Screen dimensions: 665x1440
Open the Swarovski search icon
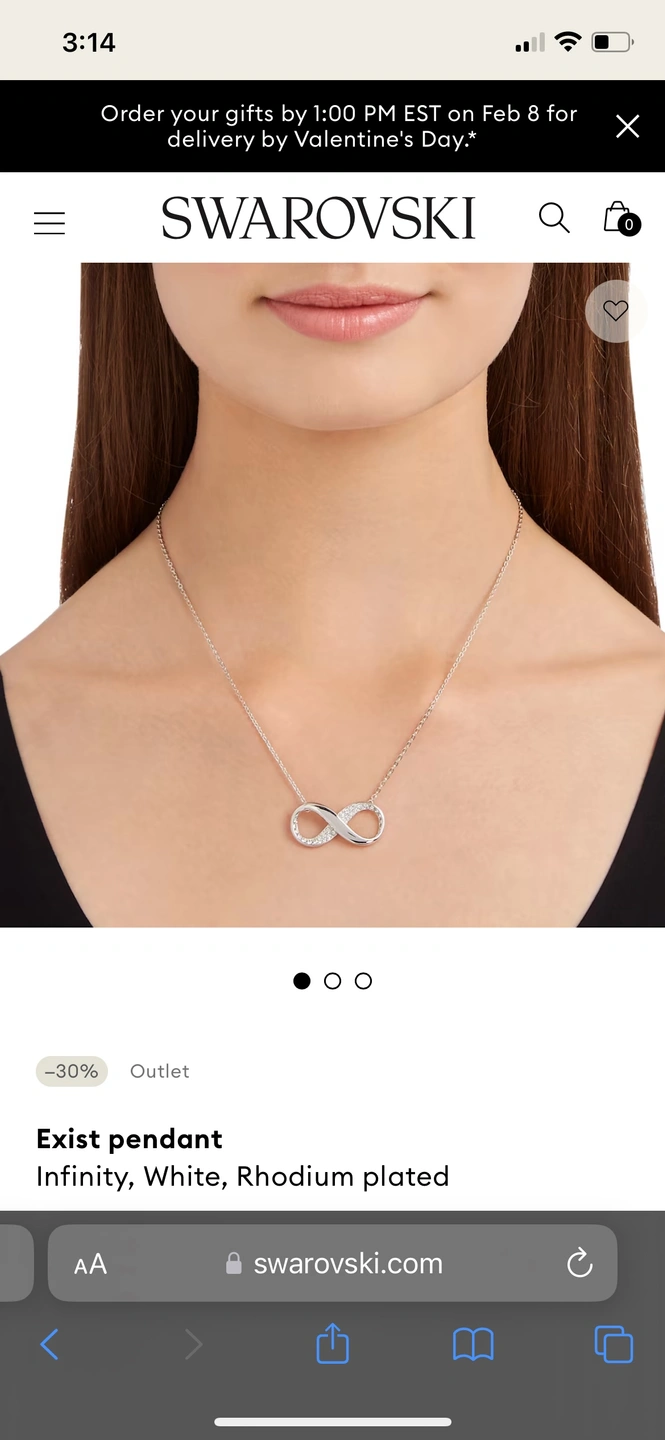point(554,218)
